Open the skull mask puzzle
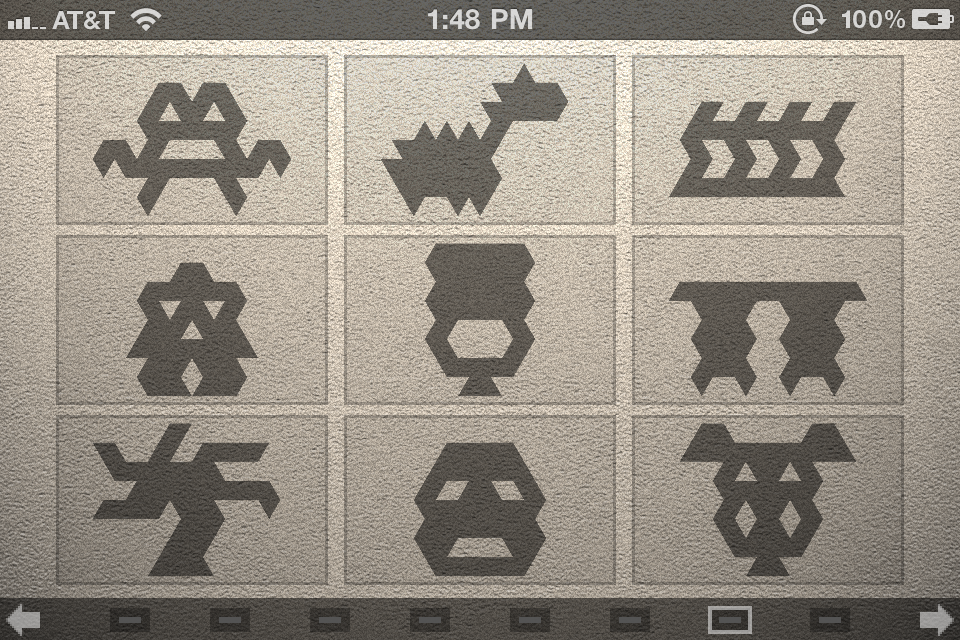This screenshot has width=960, height=640. click(480, 500)
